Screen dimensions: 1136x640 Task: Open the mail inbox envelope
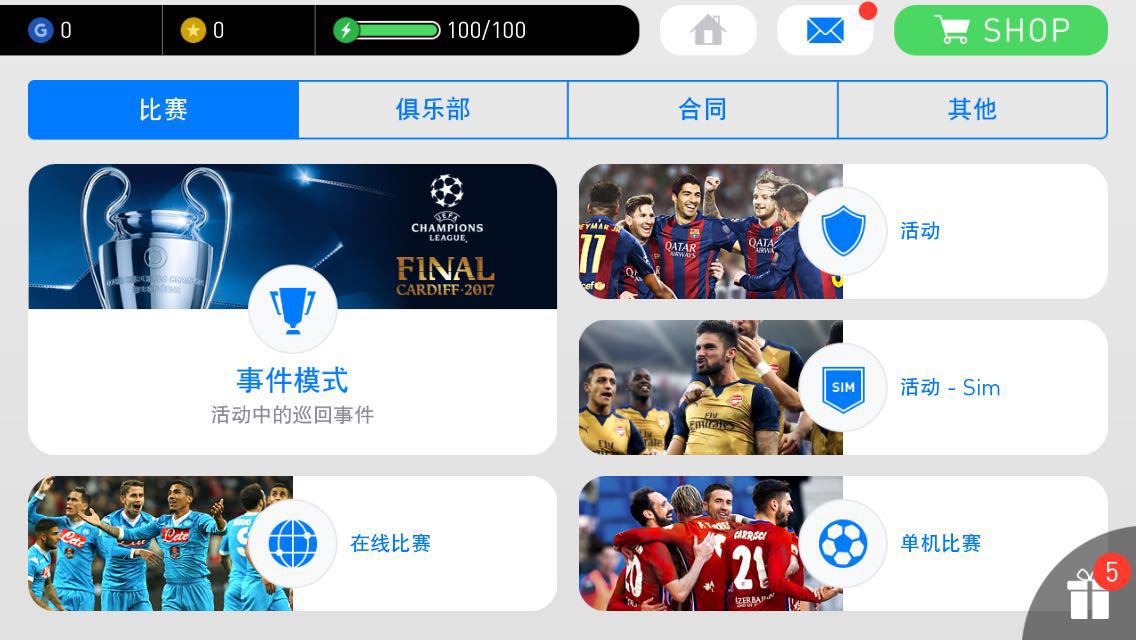click(824, 30)
